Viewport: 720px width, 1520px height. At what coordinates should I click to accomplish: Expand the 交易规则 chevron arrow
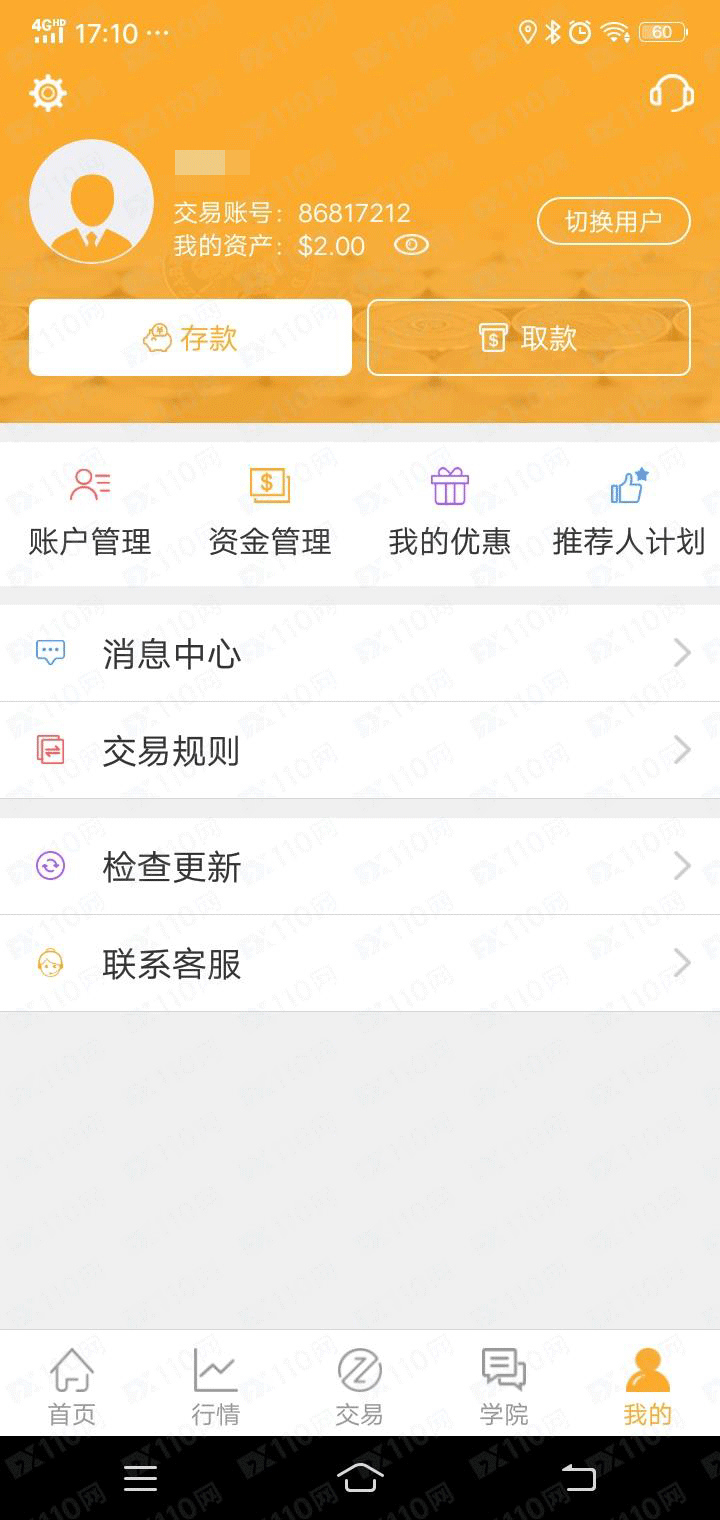[x=682, y=750]
